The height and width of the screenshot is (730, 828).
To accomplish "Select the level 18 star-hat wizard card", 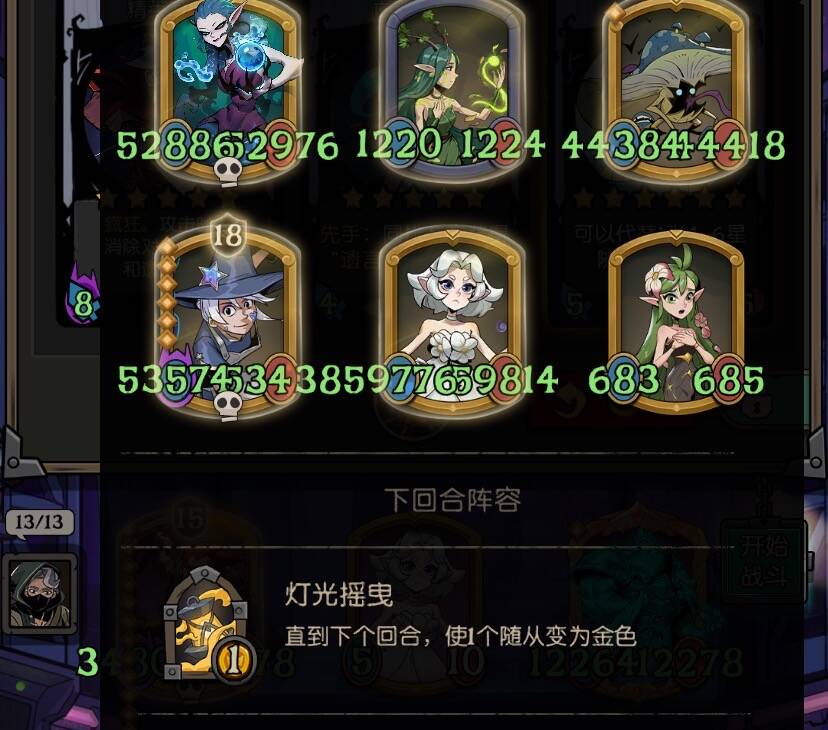I will 229,320.
